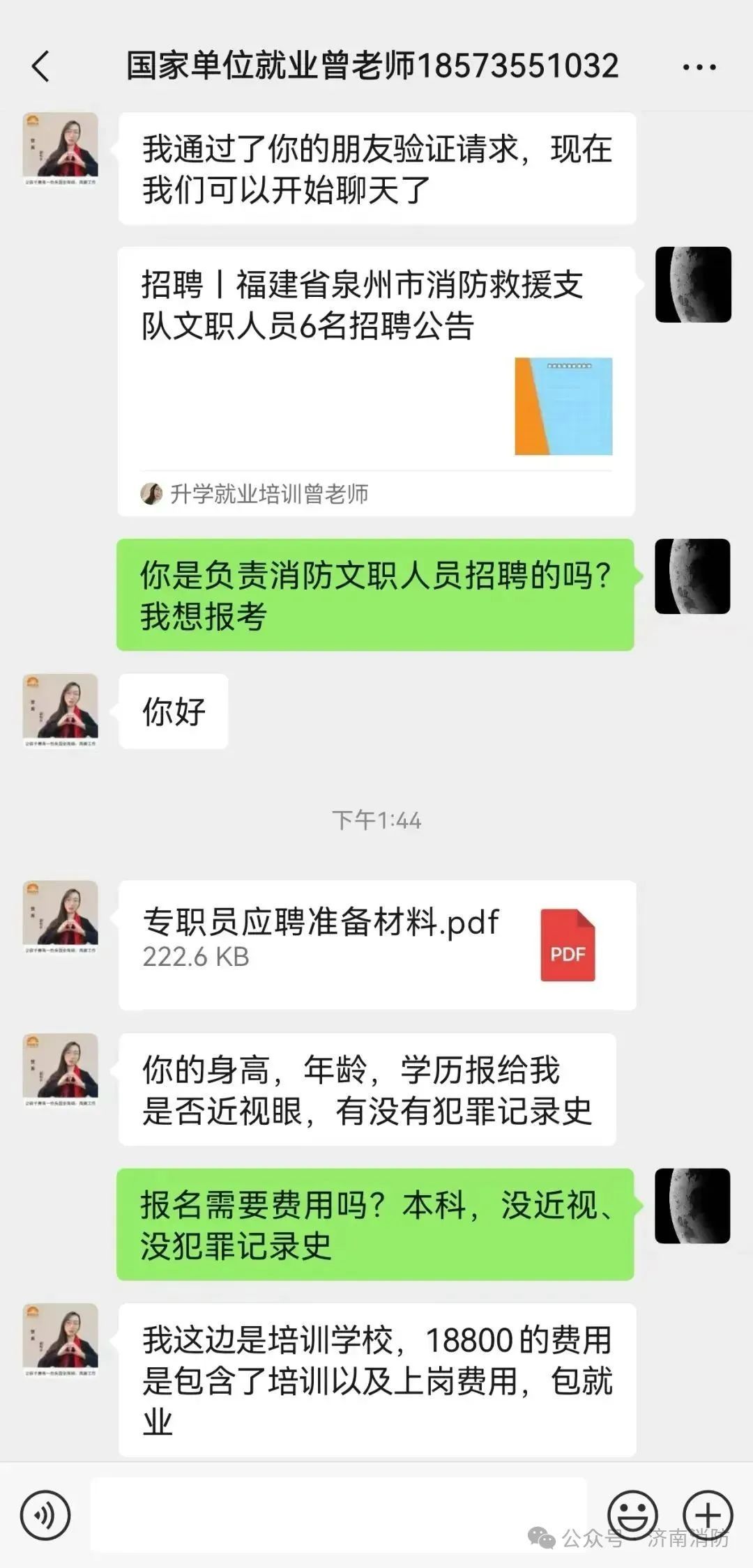
Task: Expand the recruitment article preview card
Action: [x=376, y=376]
